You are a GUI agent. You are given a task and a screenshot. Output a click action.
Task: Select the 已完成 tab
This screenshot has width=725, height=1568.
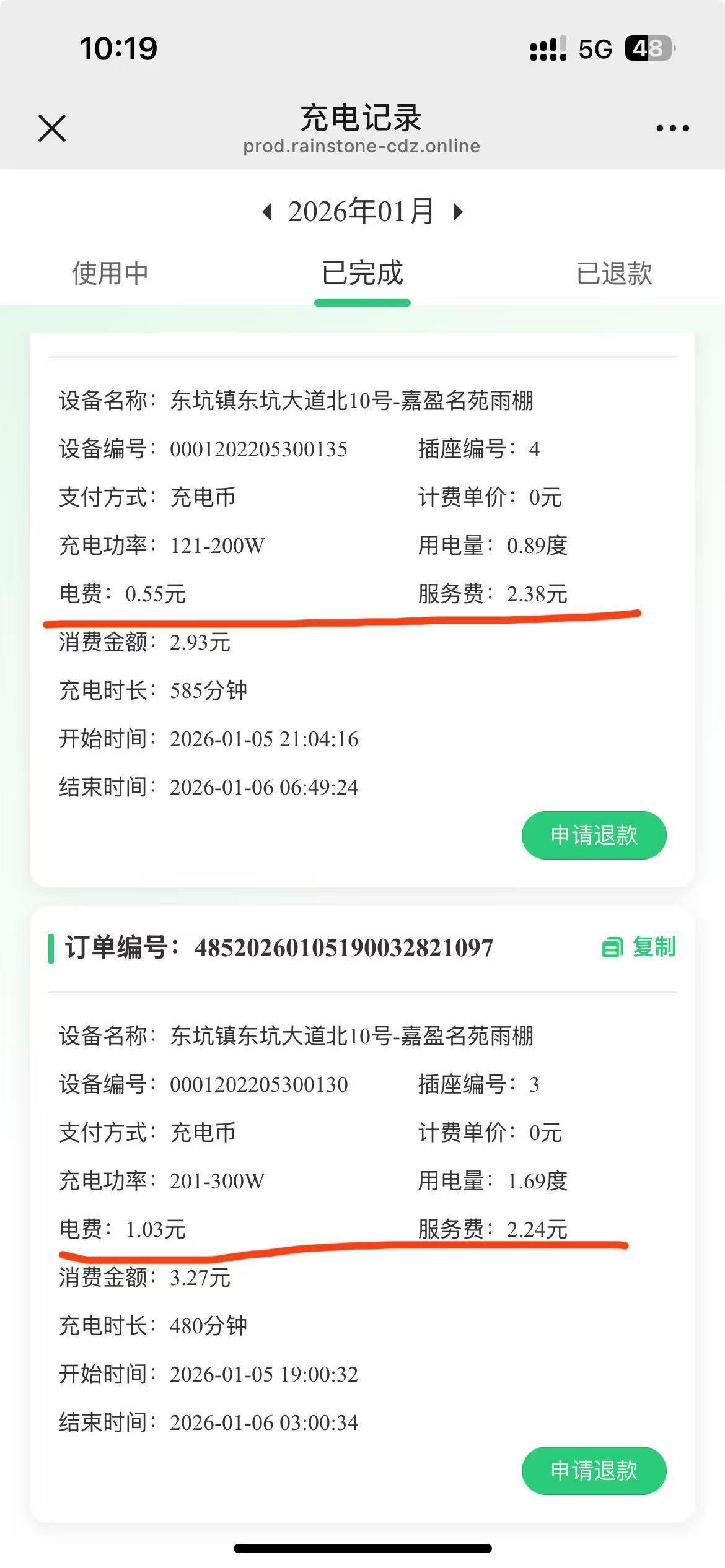click(x=362, y=274)
